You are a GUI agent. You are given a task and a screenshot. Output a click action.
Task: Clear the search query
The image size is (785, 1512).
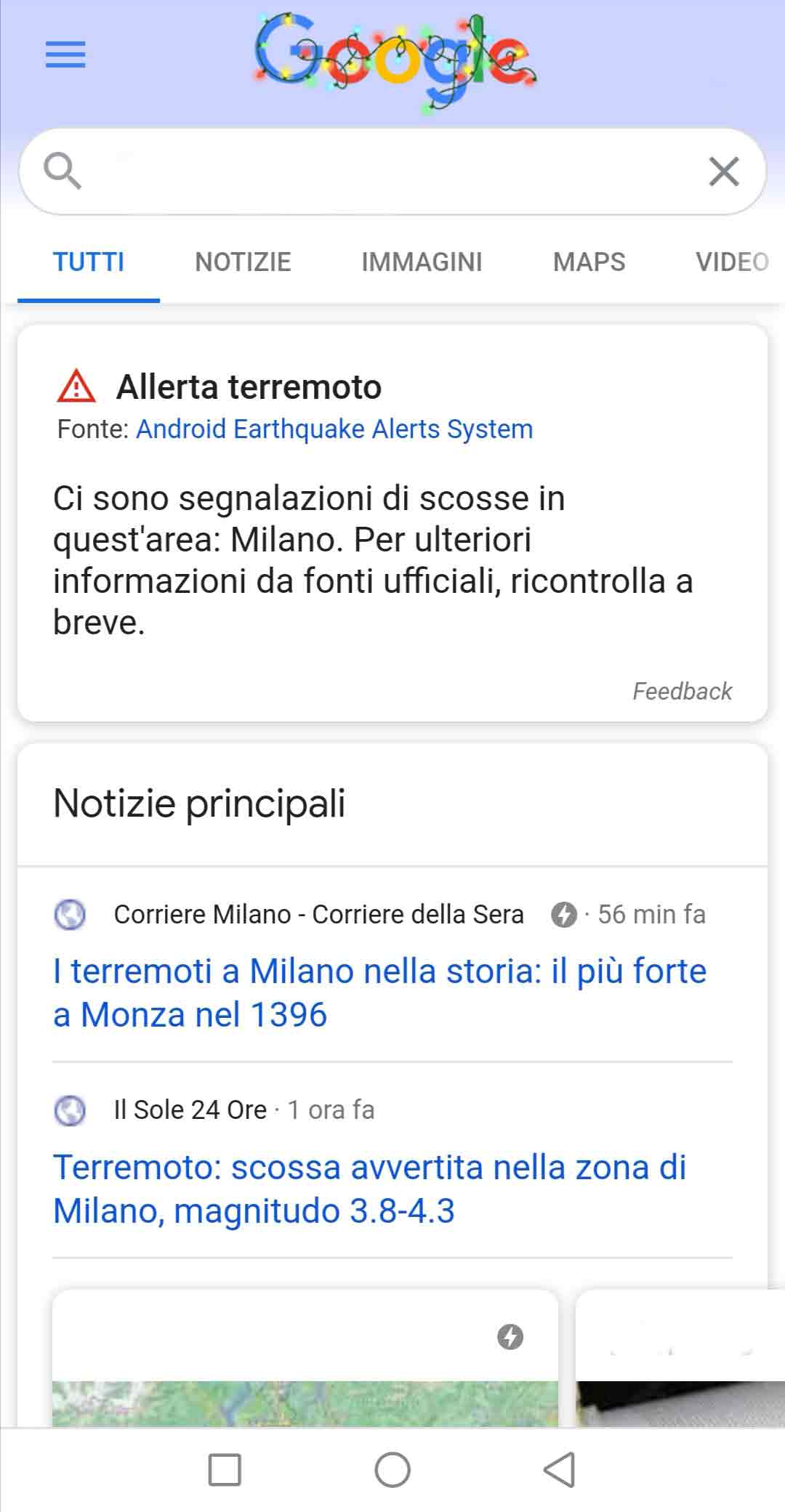723,171
